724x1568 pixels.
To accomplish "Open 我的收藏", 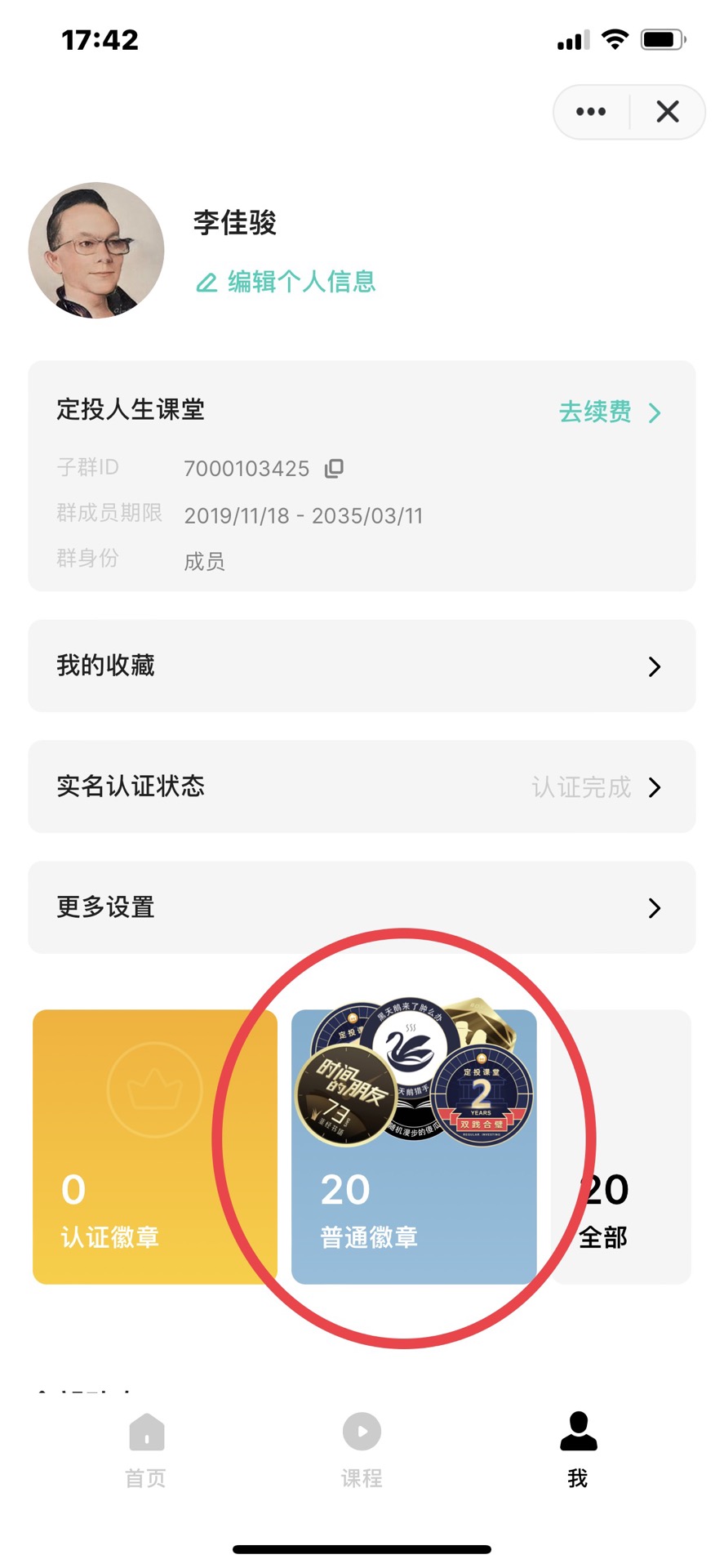I will pyautogui.click(x=362, y=666).
